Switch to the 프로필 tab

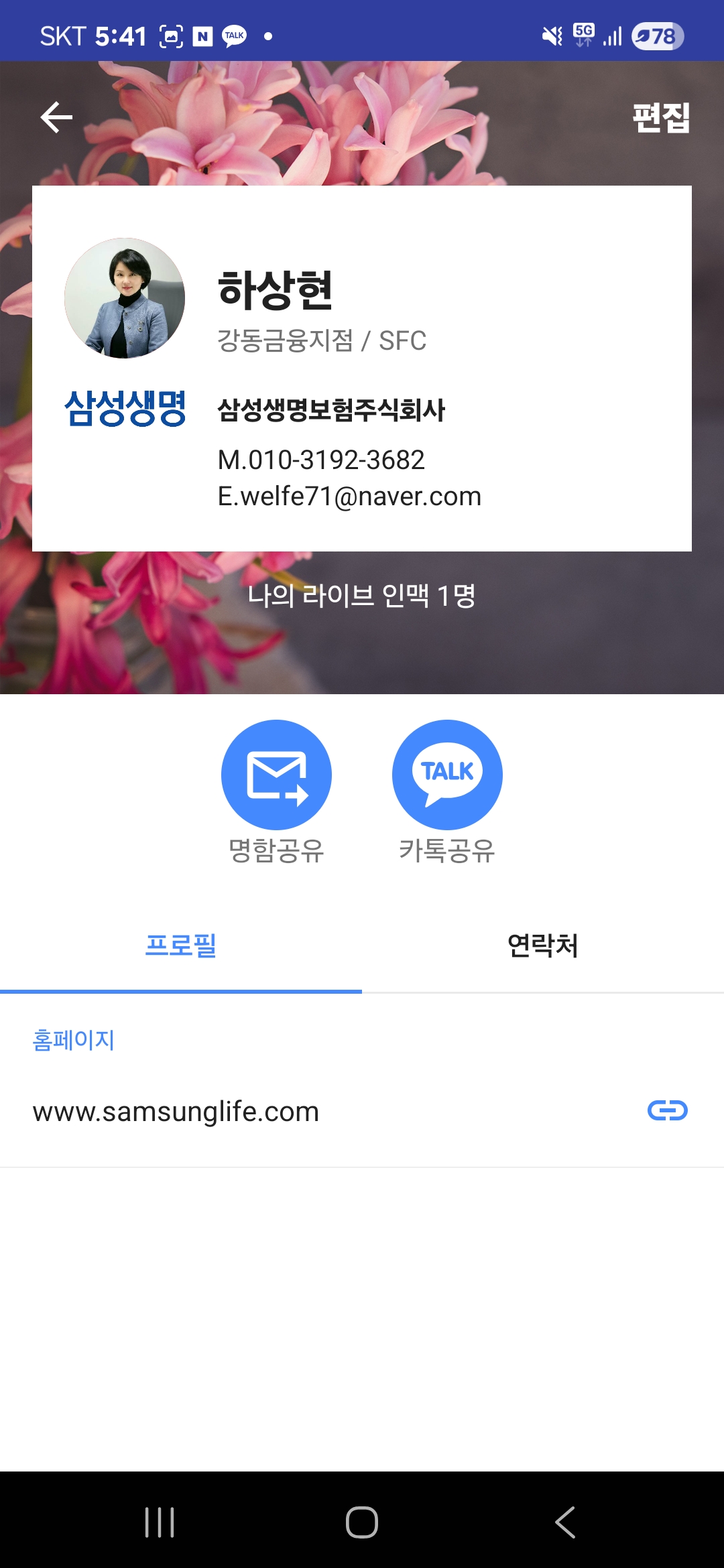click(181, 945)
